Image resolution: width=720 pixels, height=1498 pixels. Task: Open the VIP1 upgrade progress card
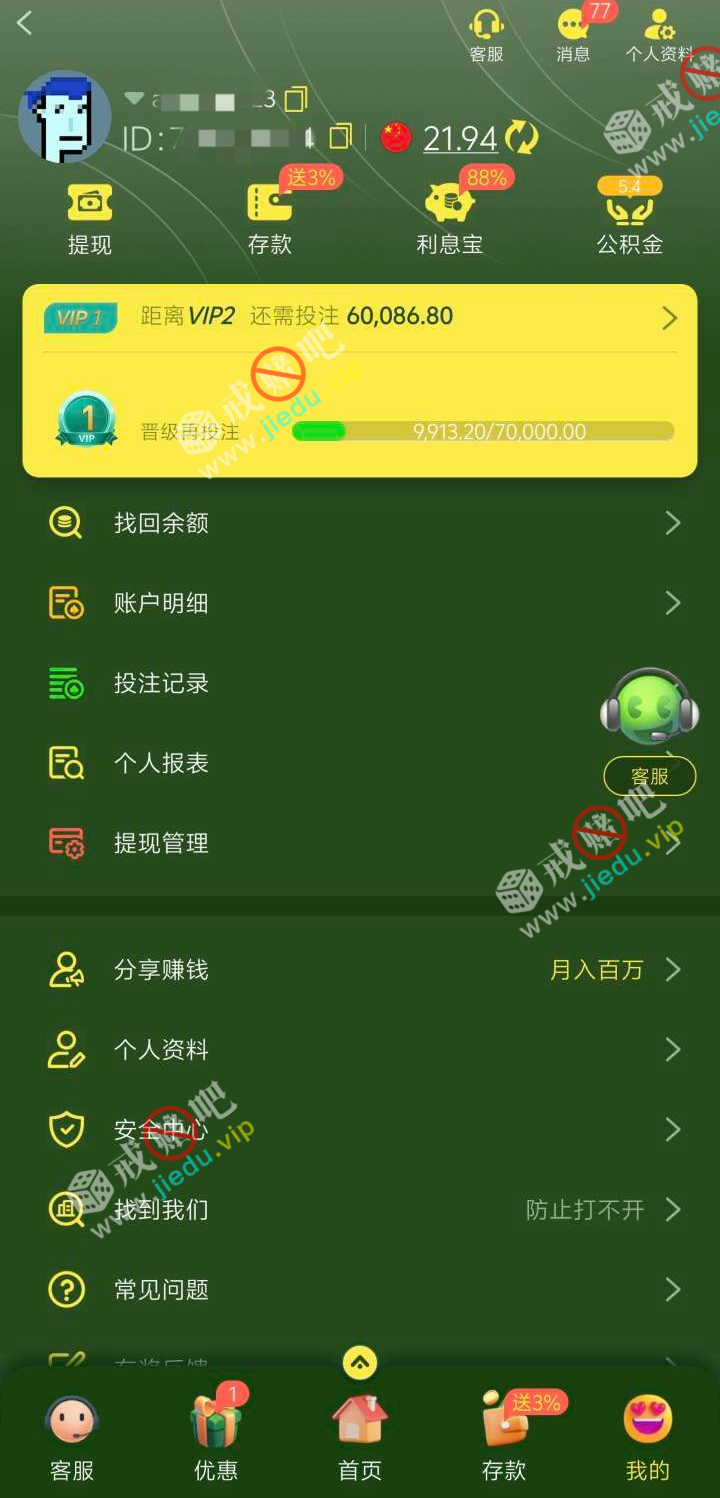(360, 380)
